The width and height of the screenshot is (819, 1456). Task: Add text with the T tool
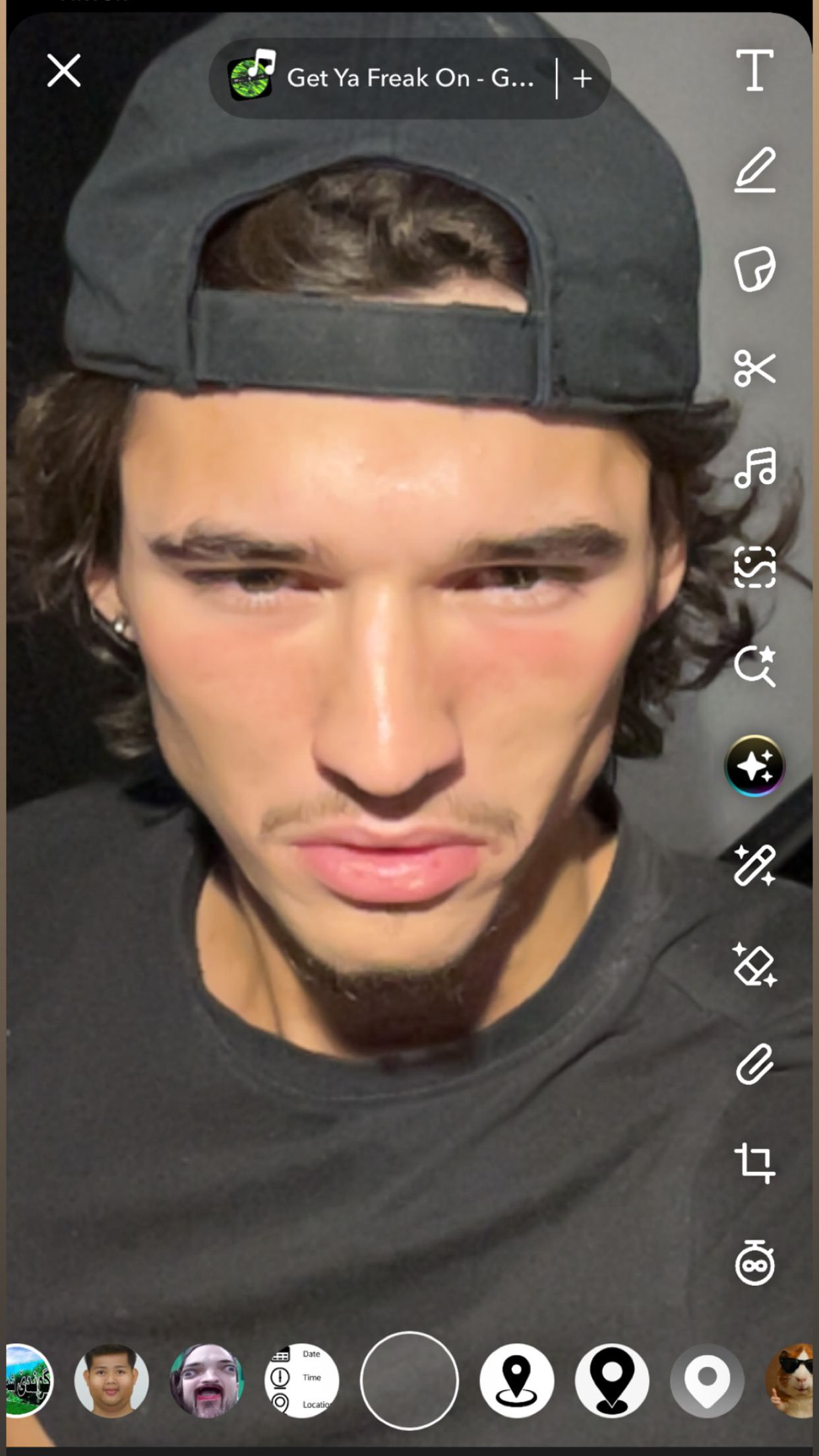click(x=754, y=70)
